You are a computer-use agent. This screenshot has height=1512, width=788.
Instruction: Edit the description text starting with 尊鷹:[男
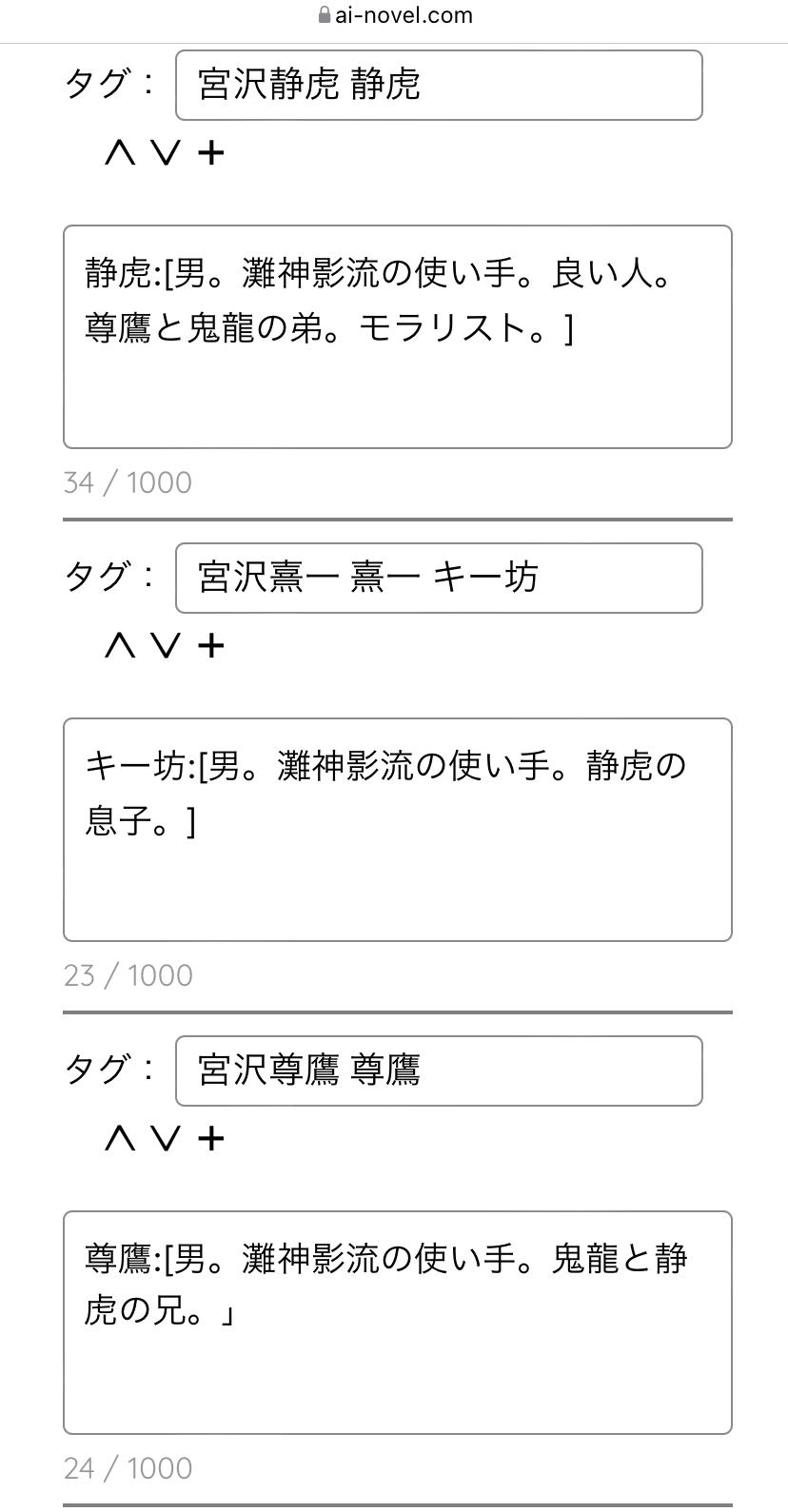click(x=397, y=1323)
